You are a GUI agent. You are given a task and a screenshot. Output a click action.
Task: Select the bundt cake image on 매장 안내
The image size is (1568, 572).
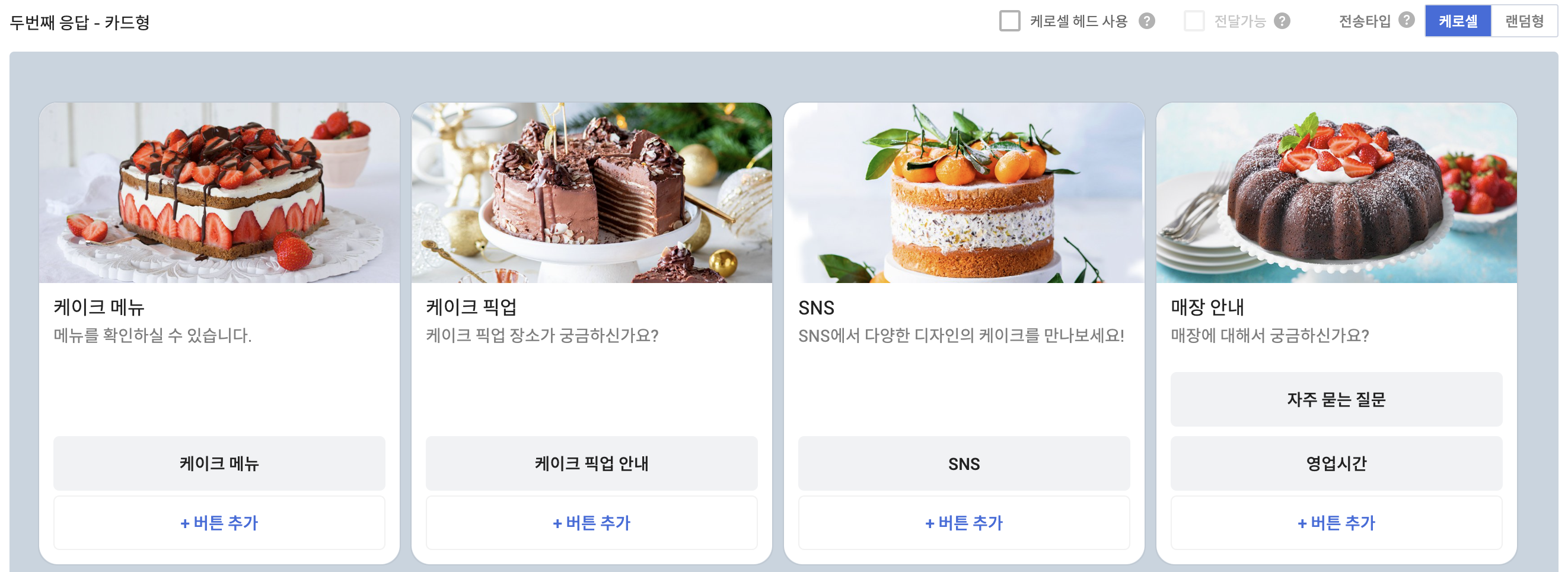click(1336, 192)
